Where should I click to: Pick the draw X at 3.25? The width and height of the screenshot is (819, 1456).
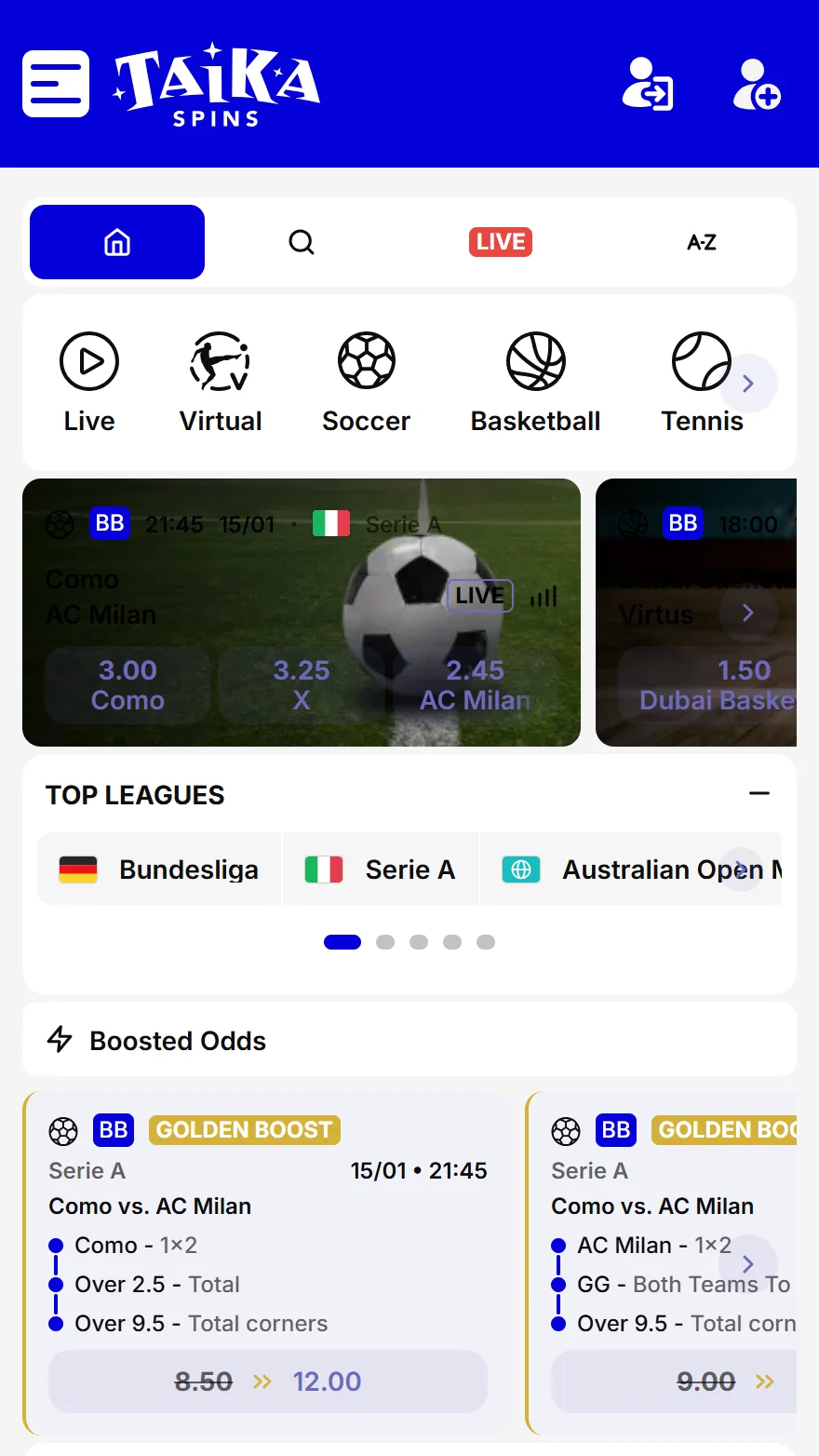point(302,685)
